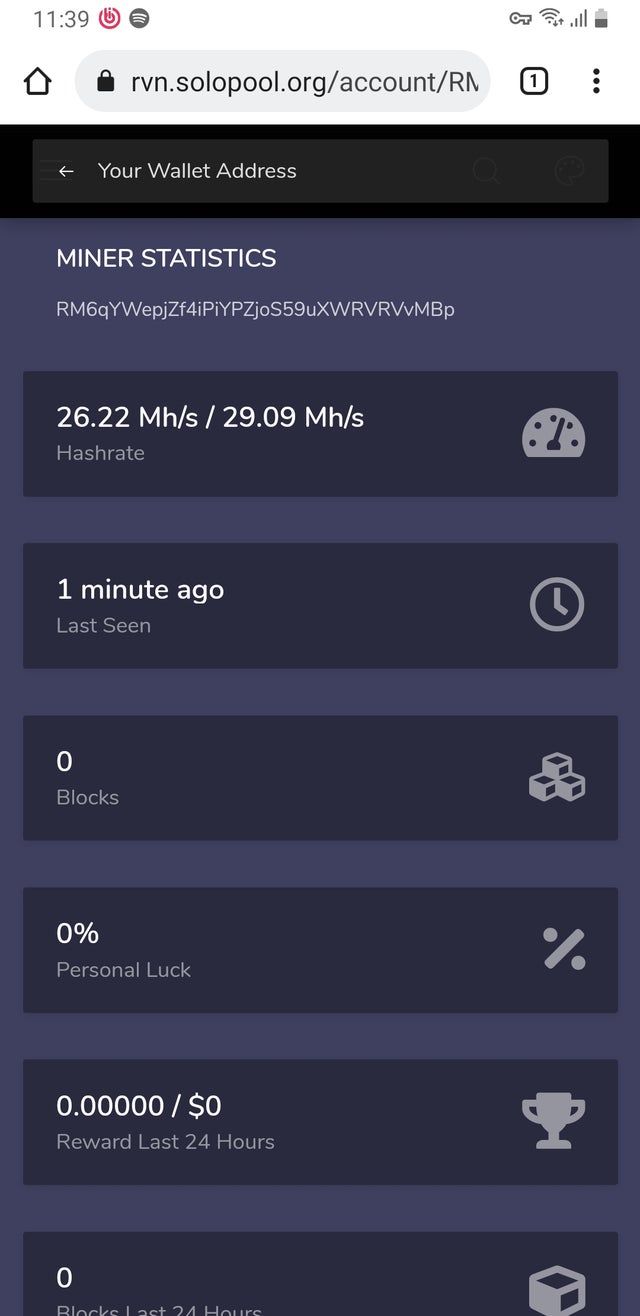Open the browser tab switcher
The width and height of the screenshot is (640, 1316).
[x=534, y=82]
